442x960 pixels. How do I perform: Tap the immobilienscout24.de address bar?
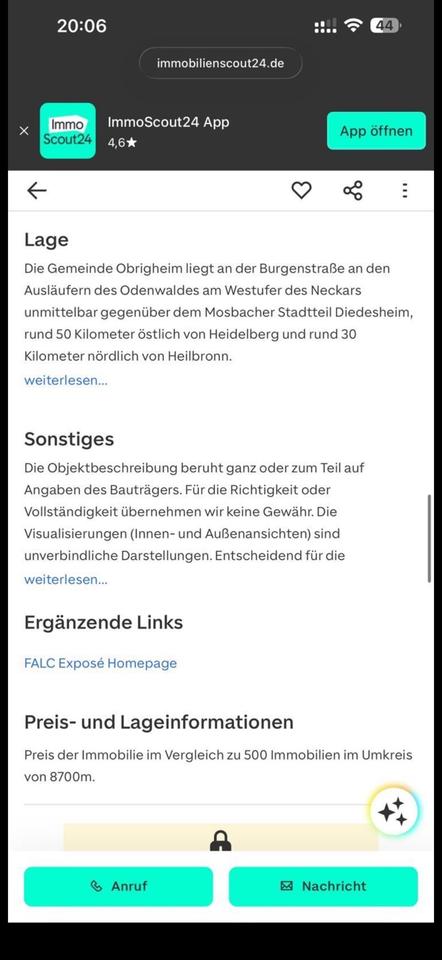click(220, 63)
